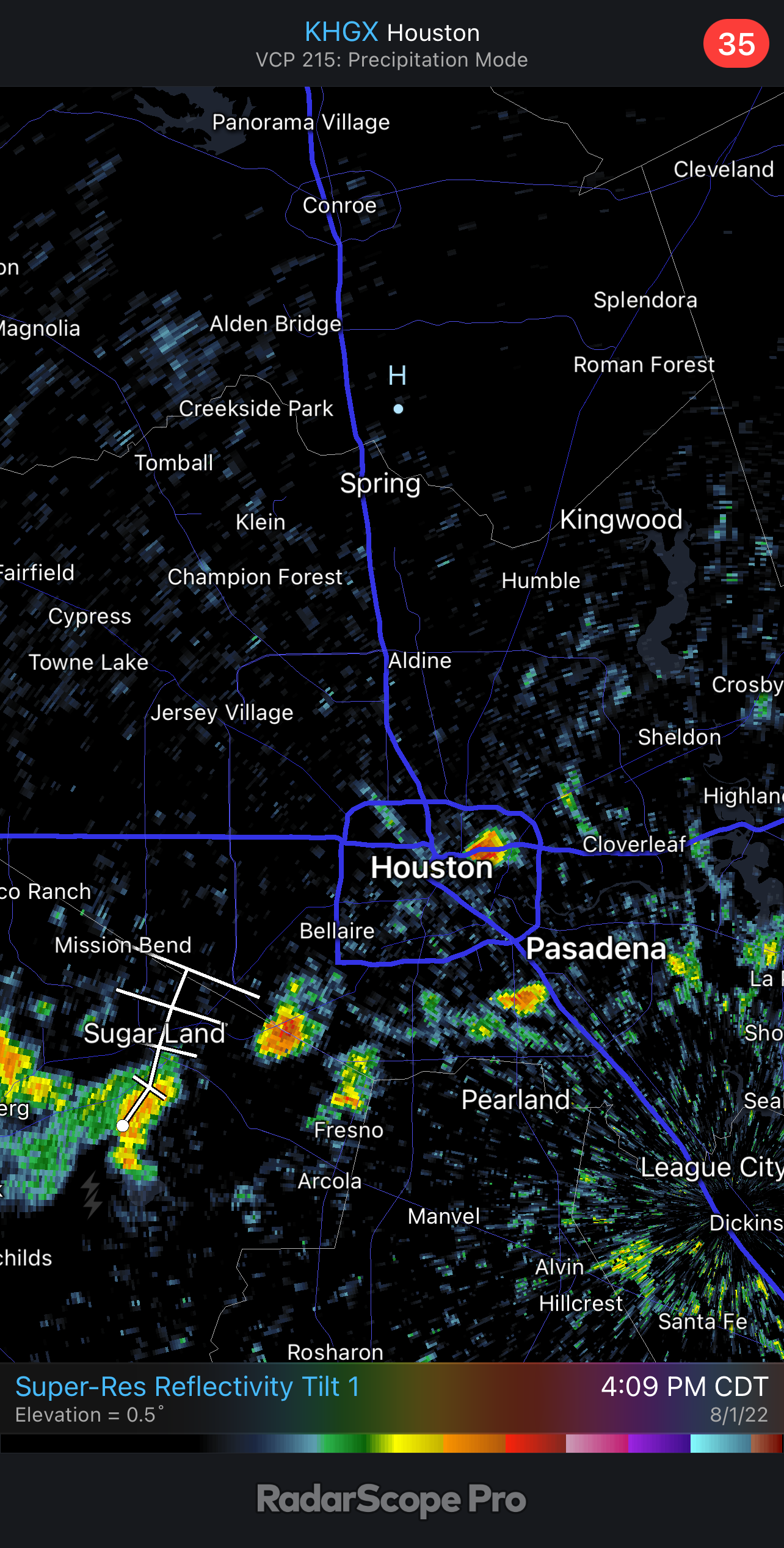Tap the H location marker near Spring
The height and width of the screenshot is (1548, 784).
point(397,408)
